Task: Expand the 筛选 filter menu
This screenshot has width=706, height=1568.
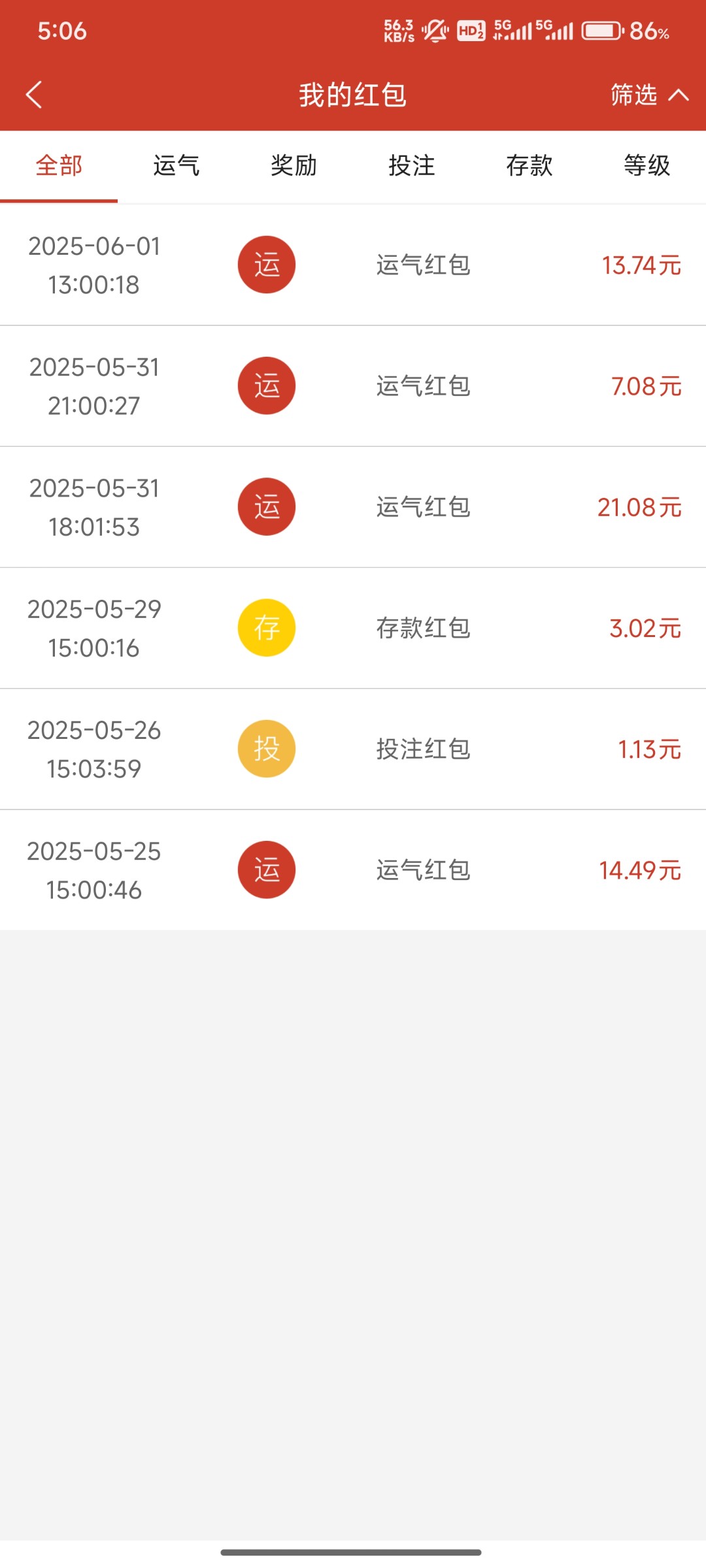Action: (x=648, y=95)
